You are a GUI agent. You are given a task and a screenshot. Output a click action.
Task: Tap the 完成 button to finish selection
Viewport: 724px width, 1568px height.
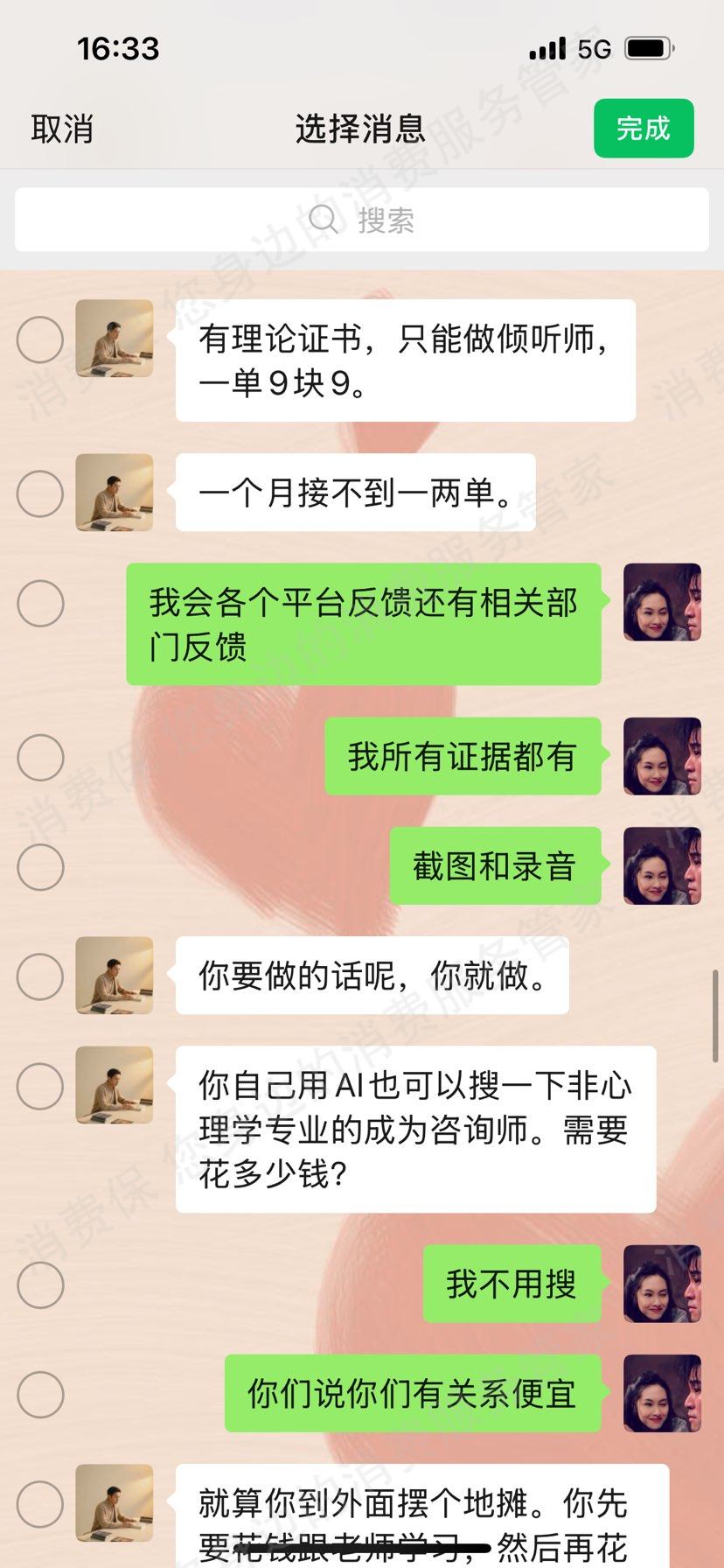(644, 128)
